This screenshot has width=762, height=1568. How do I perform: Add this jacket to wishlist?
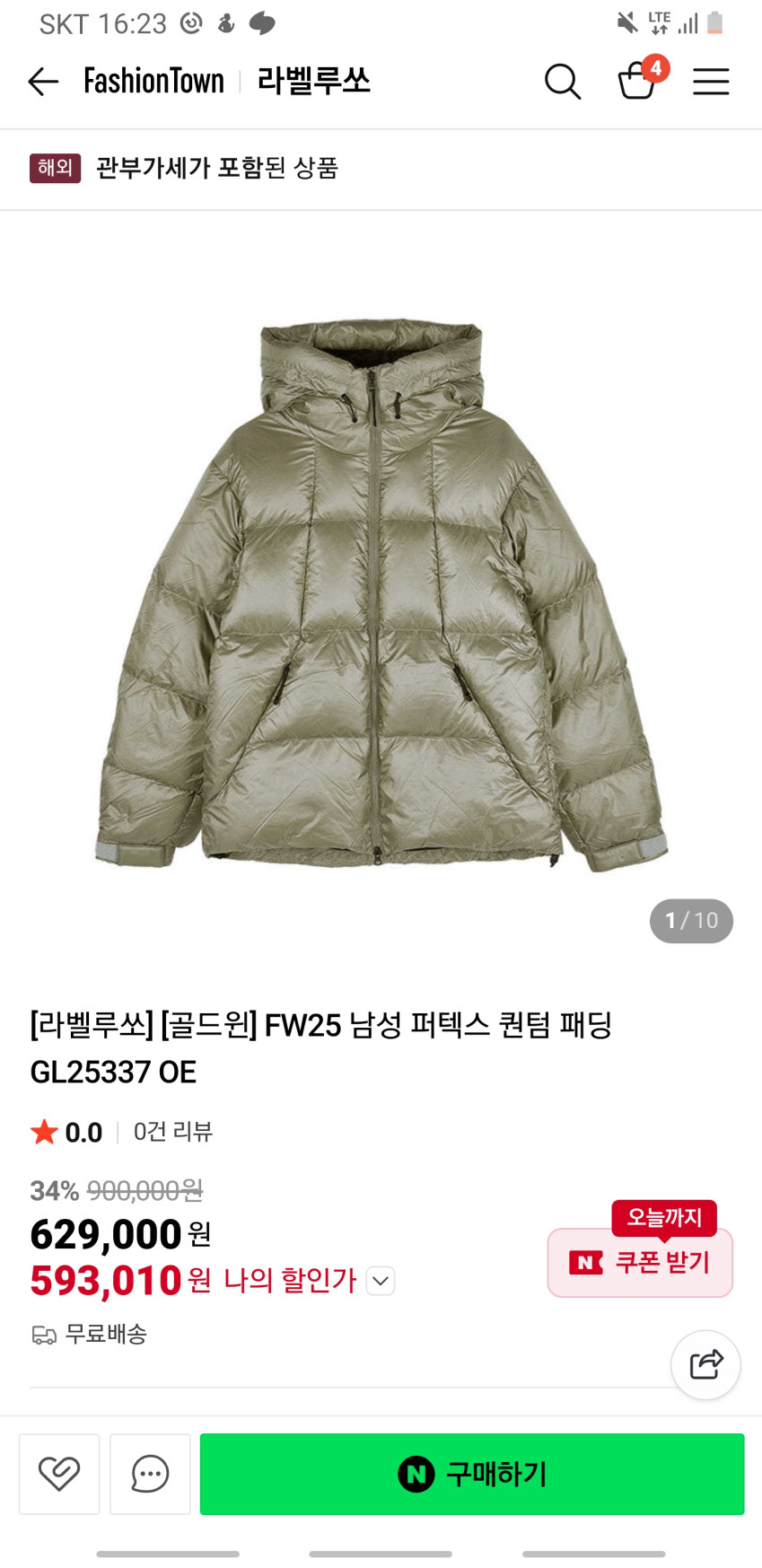pos(59,1474)
